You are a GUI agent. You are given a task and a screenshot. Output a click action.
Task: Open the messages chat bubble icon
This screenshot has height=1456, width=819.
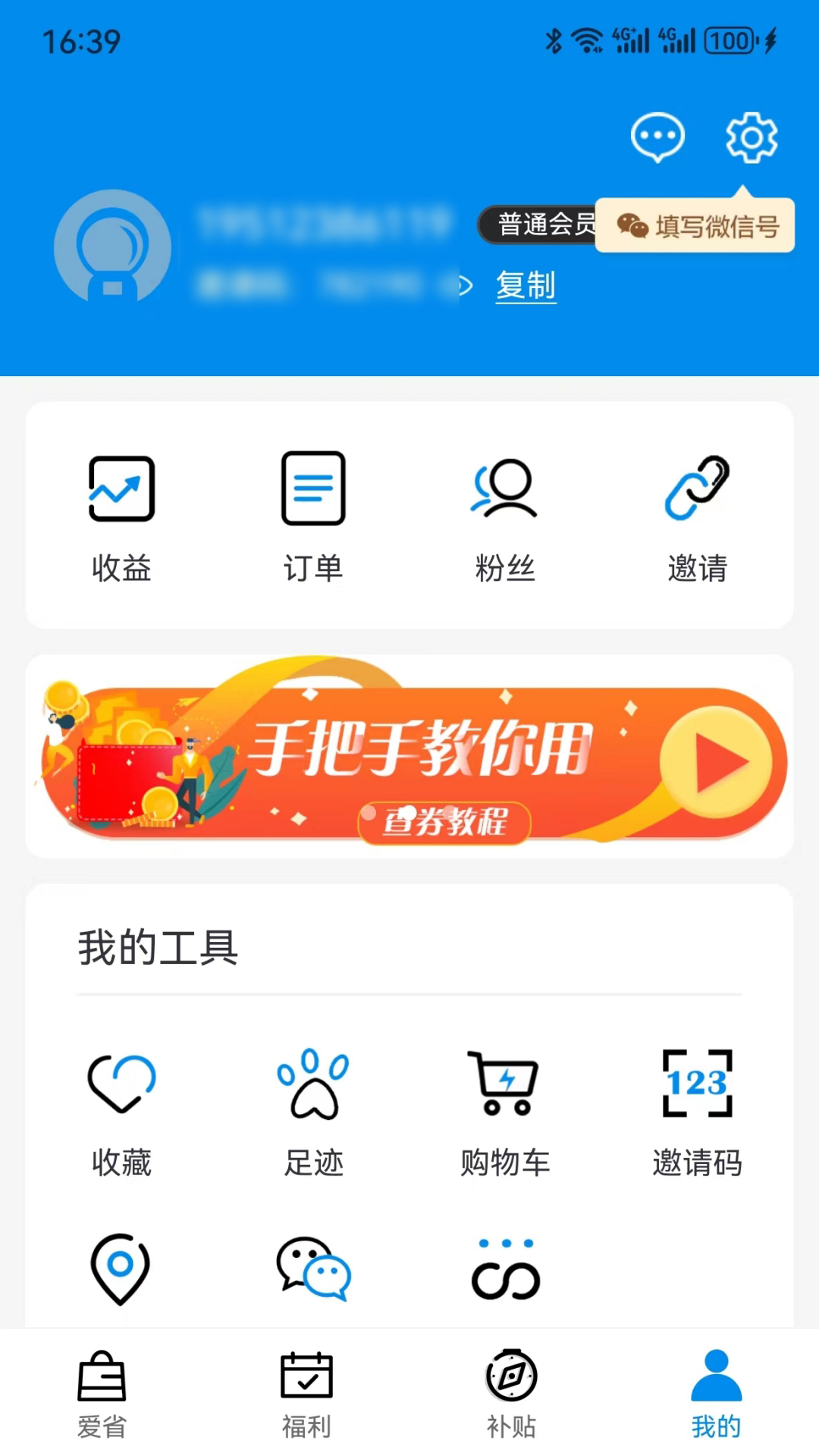click(657, 137)
